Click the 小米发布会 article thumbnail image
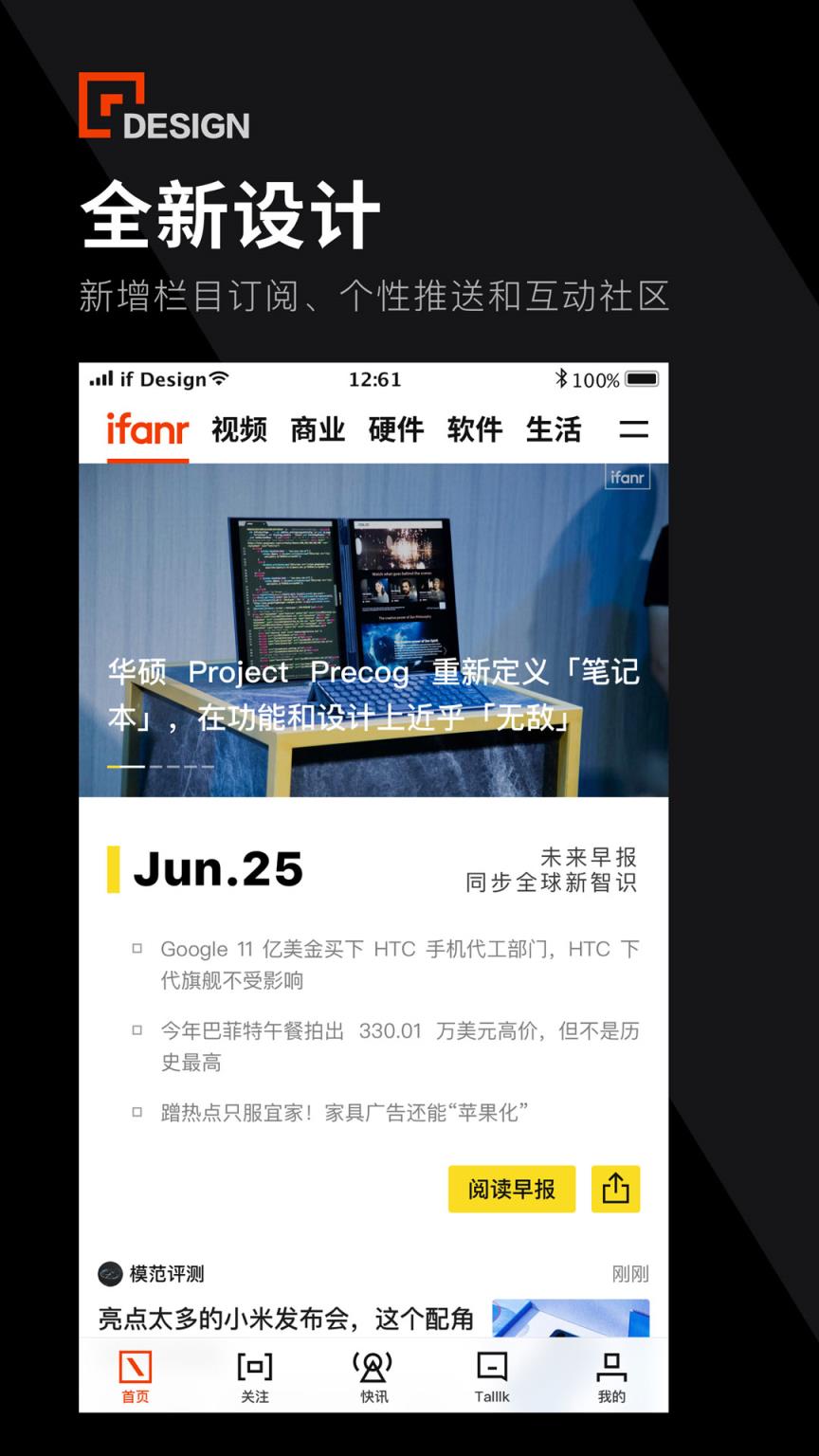The width and height of the screenshot is (819, 1456). point(572,1318)
